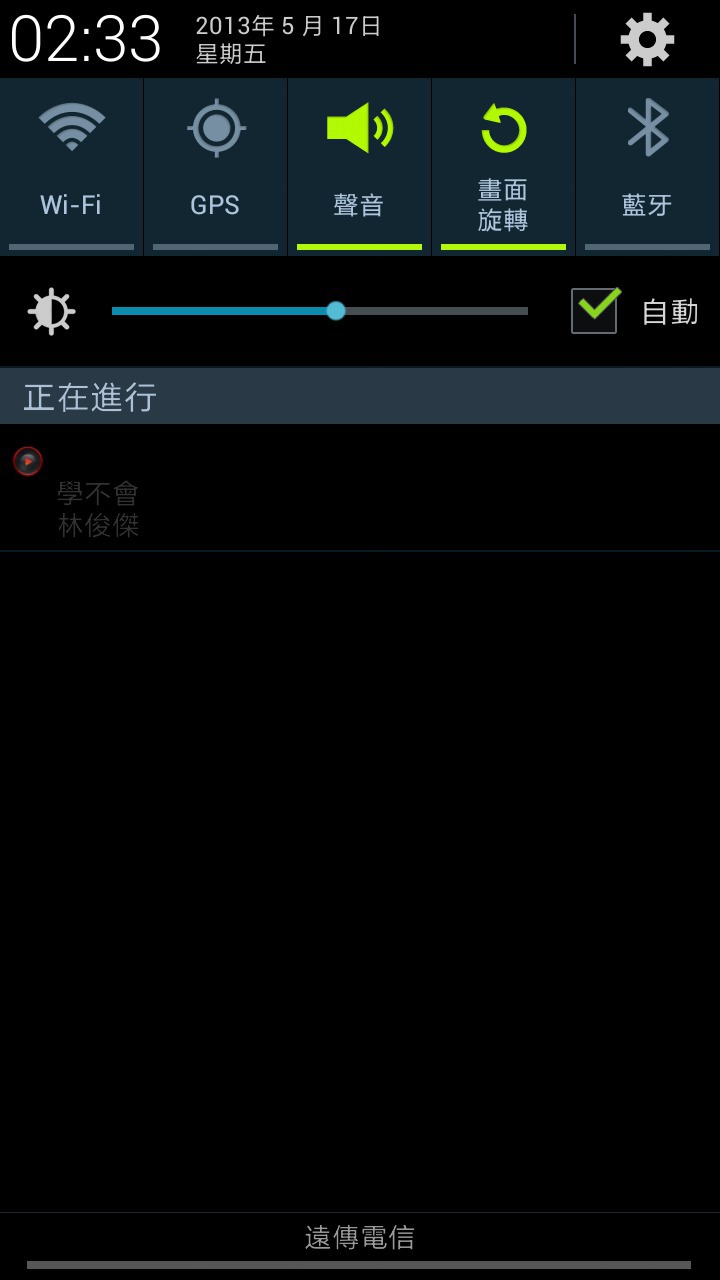Image resolution: width=720 pixels, height=1280 pixels.
Task: Disable 畫面旋轉 screen rotation
Action: [503, 166]
